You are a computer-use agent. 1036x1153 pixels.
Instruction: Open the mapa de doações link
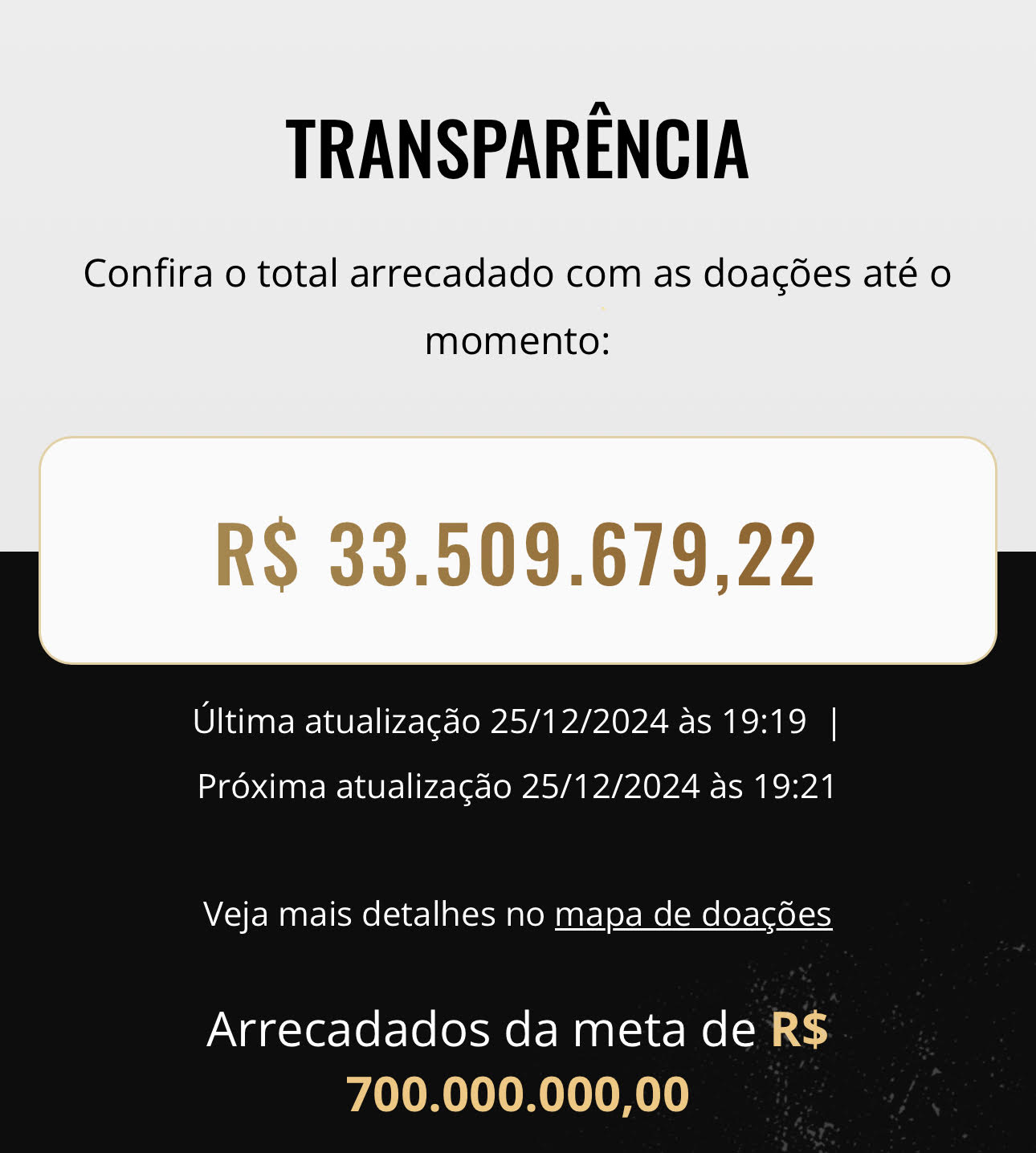click(693, 915)
